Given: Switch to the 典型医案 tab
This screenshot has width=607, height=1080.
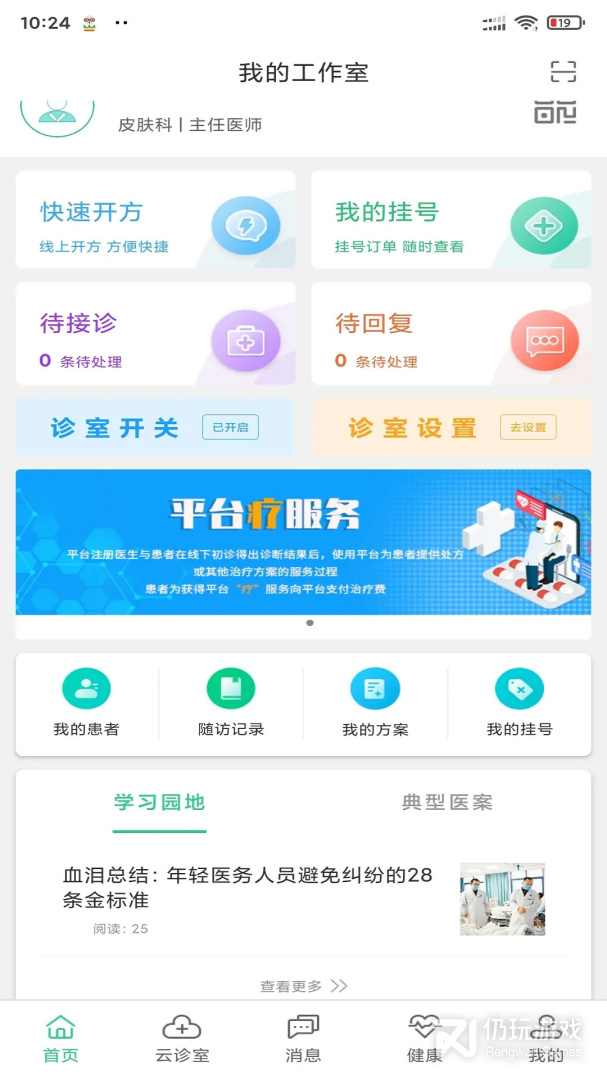Looking at the screenshot, I should click(447, 802).
